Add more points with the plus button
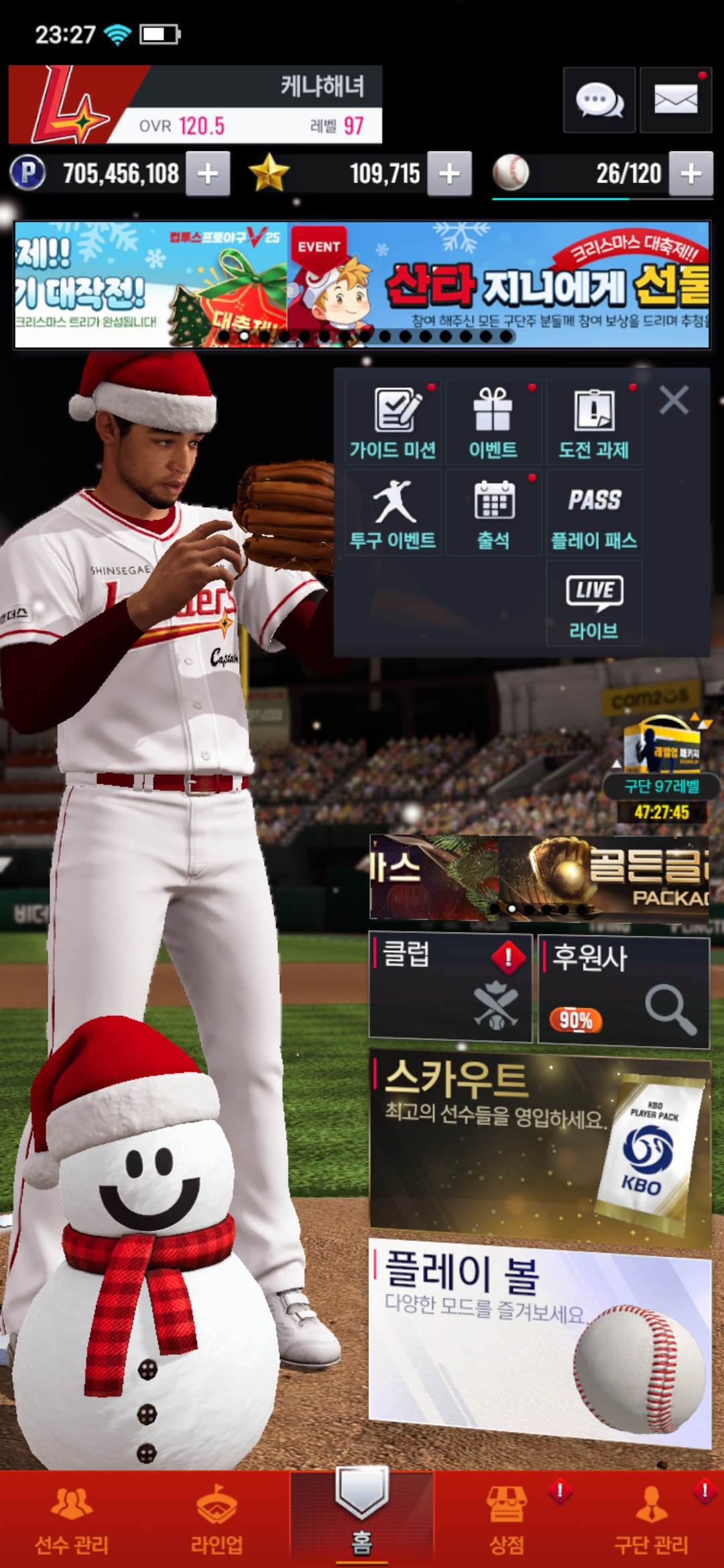Screen dimensions: 724x1568 click(x=208, y=174)
